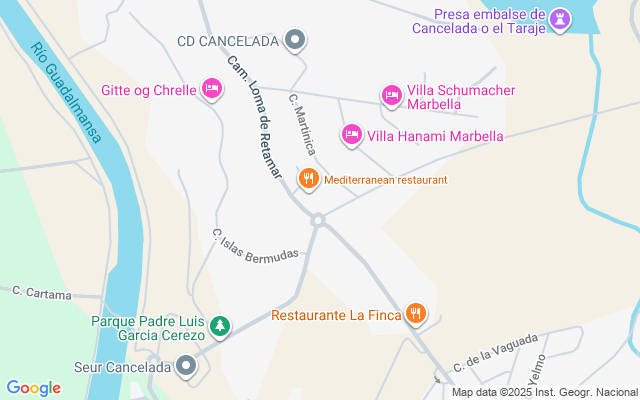Select the Mediterranean restaurant marker

[309, 179]
